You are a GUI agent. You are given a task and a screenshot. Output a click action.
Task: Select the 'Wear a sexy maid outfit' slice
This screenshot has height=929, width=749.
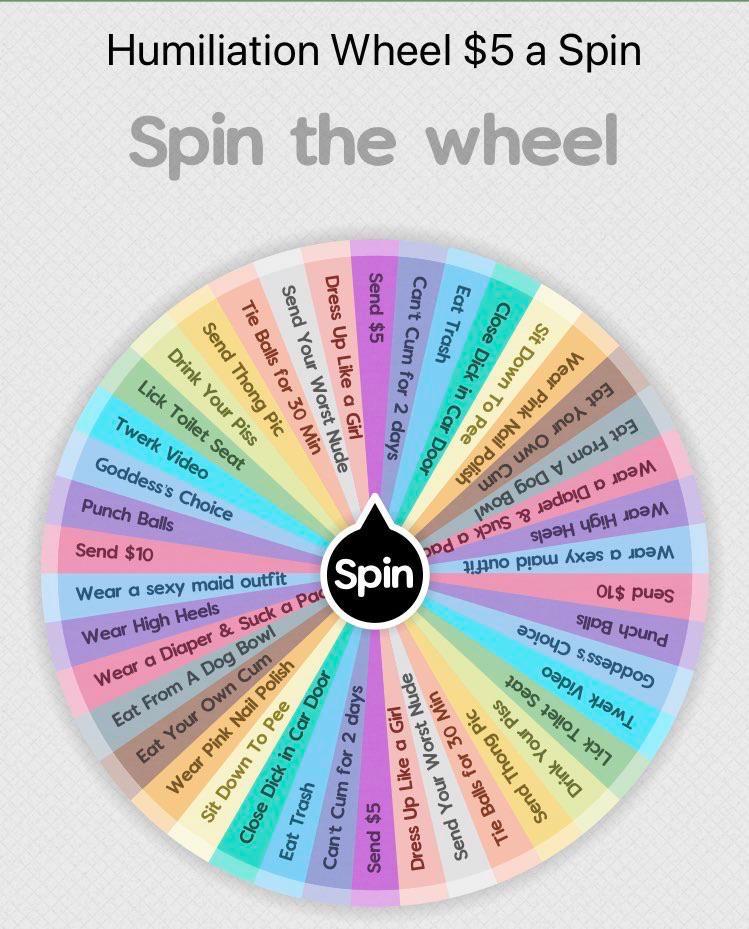tap(180, 589)
